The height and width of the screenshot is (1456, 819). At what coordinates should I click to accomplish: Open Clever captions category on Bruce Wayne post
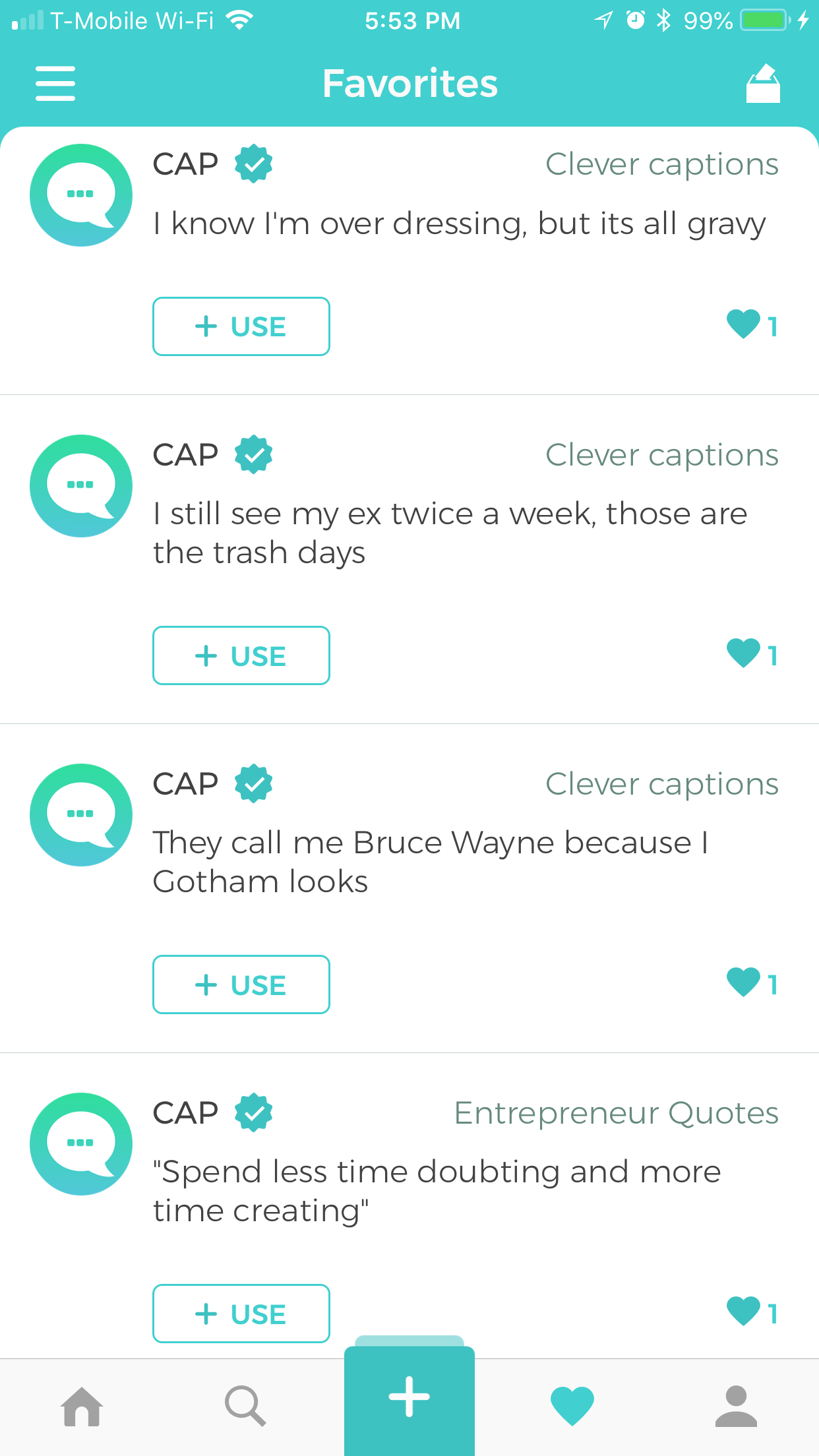tap(661, 784)
